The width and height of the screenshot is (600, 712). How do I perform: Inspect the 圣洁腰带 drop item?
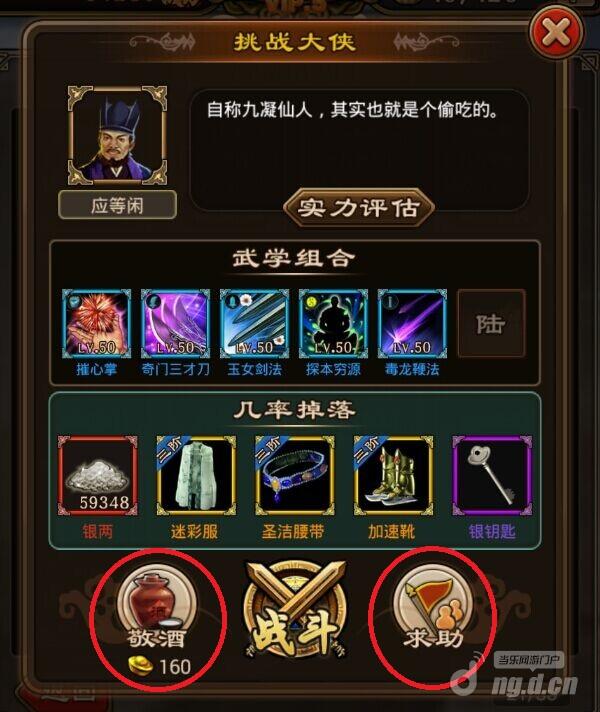293,474
